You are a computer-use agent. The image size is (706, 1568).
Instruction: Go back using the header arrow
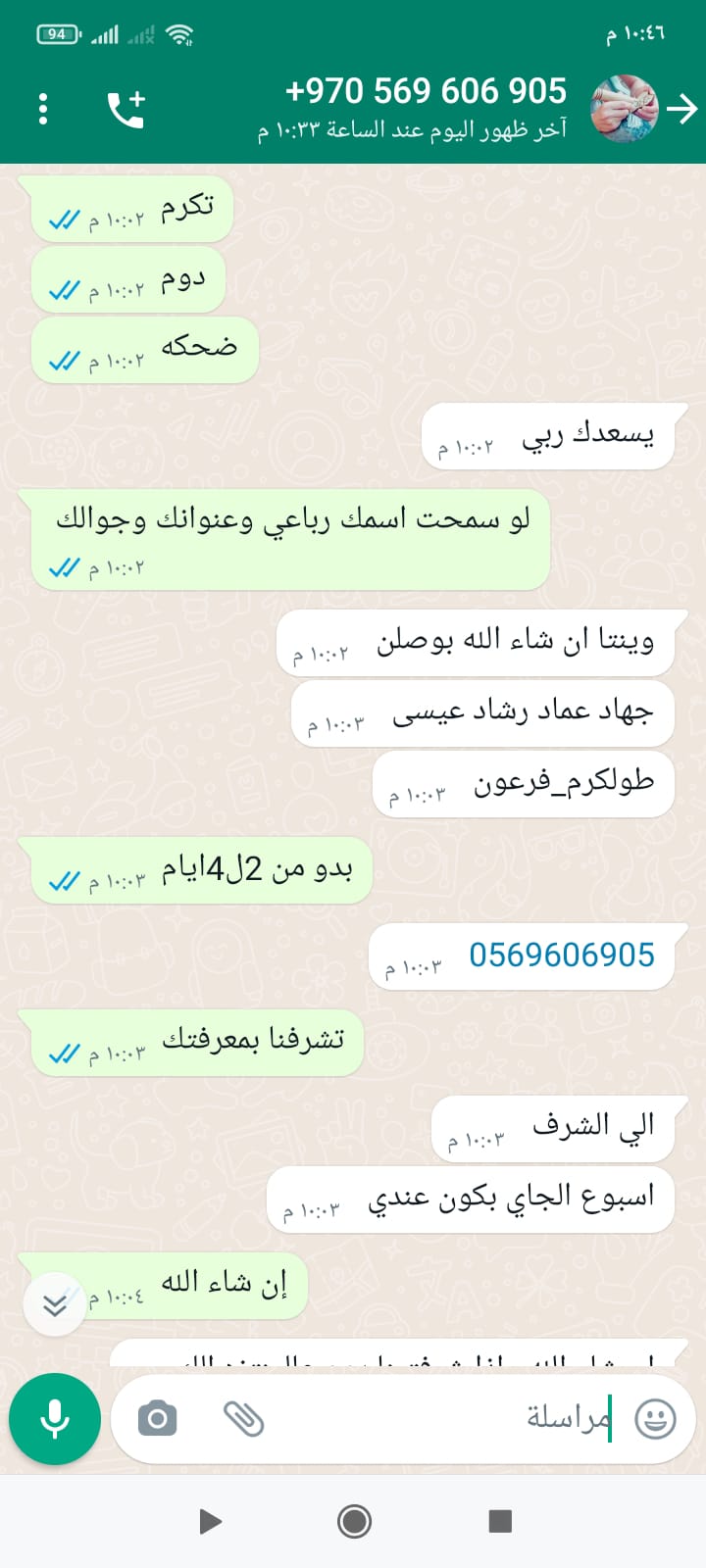click(x=681, y=109)
